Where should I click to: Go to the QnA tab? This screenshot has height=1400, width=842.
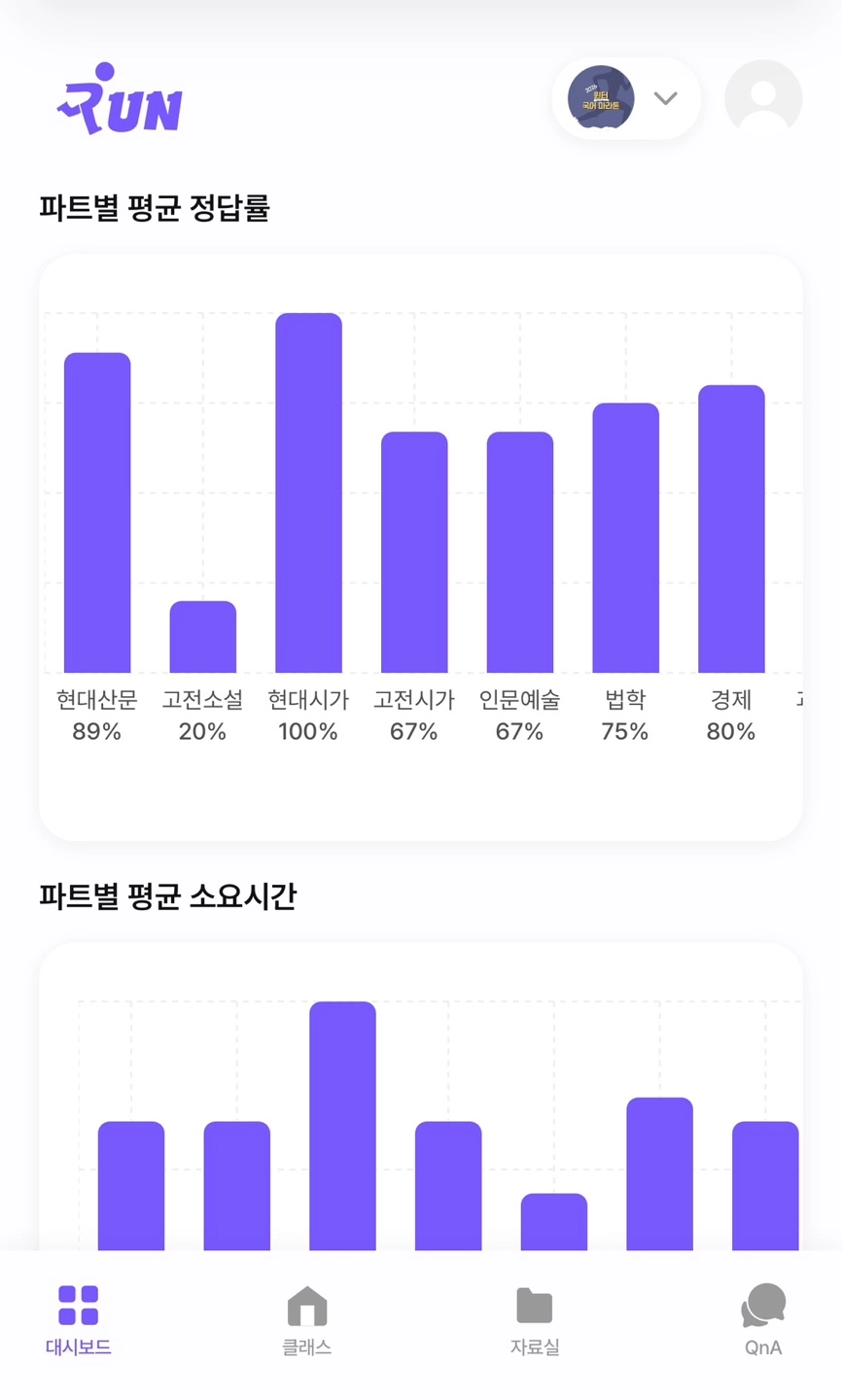[x=763, y=1320]
